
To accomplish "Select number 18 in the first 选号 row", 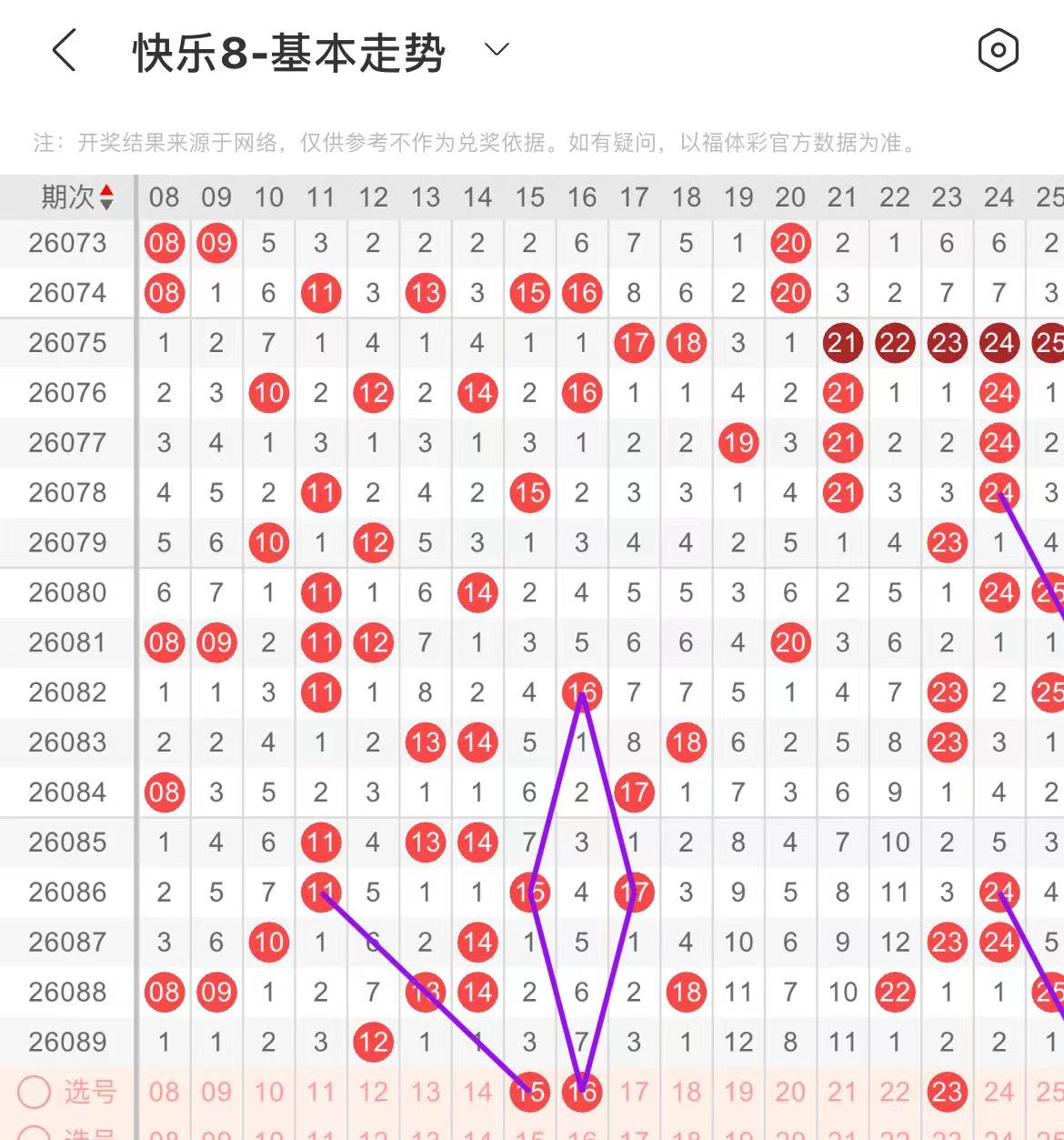I will click(x=686, y=1091).
